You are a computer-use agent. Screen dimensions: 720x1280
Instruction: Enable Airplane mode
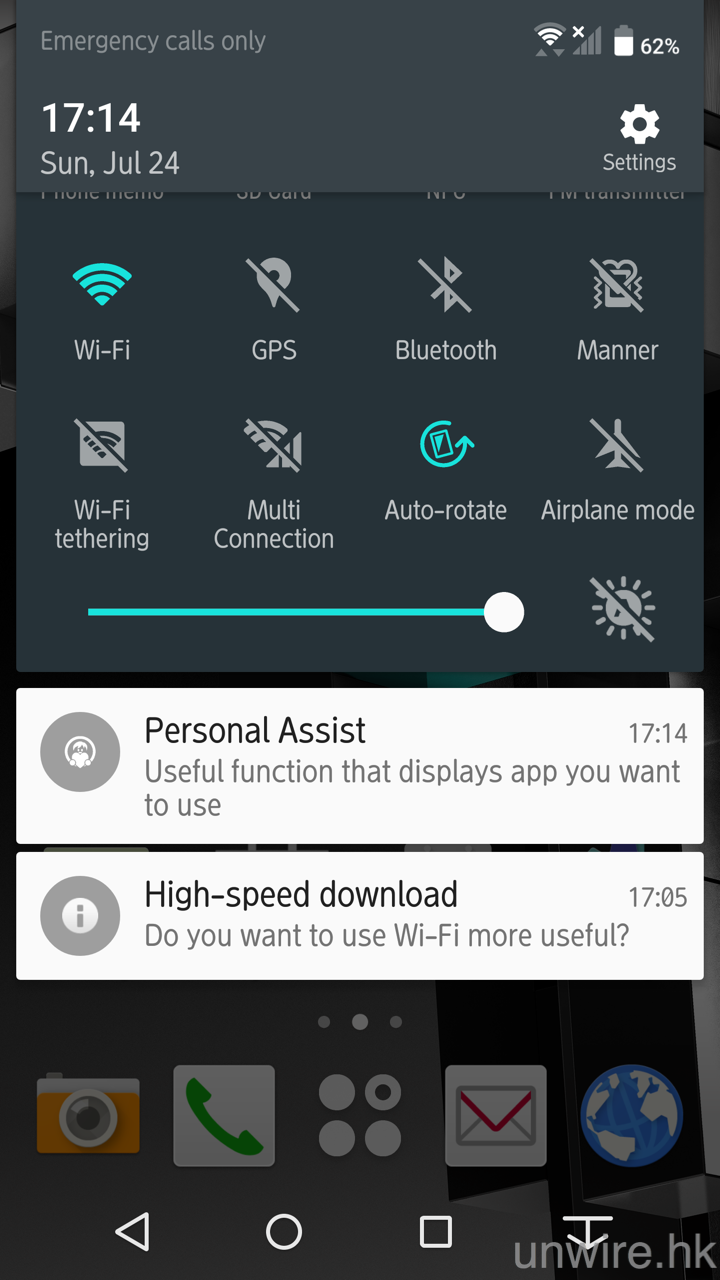click(618, 447)
